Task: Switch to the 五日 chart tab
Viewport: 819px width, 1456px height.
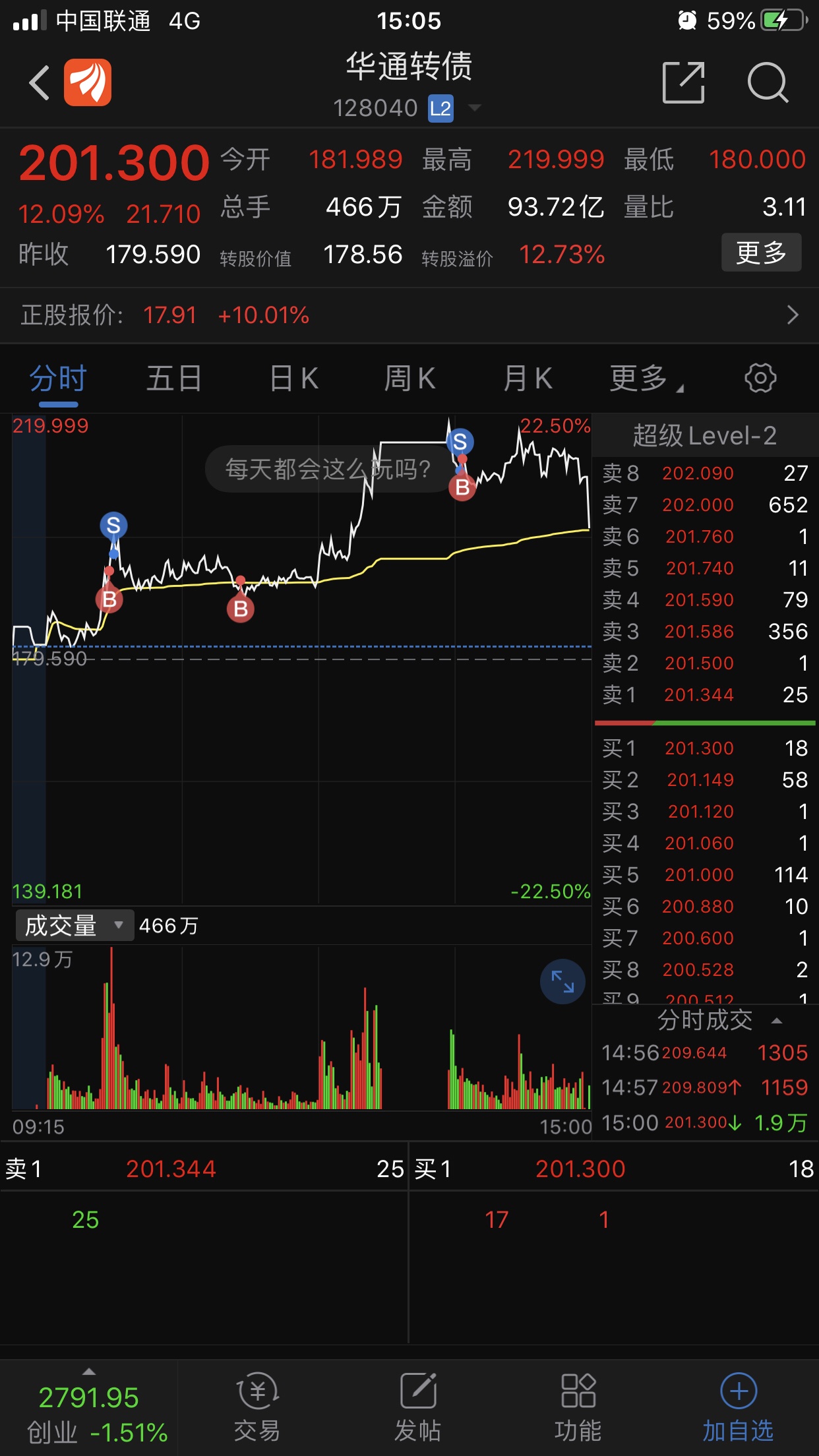Action: [x=173, y=379]
